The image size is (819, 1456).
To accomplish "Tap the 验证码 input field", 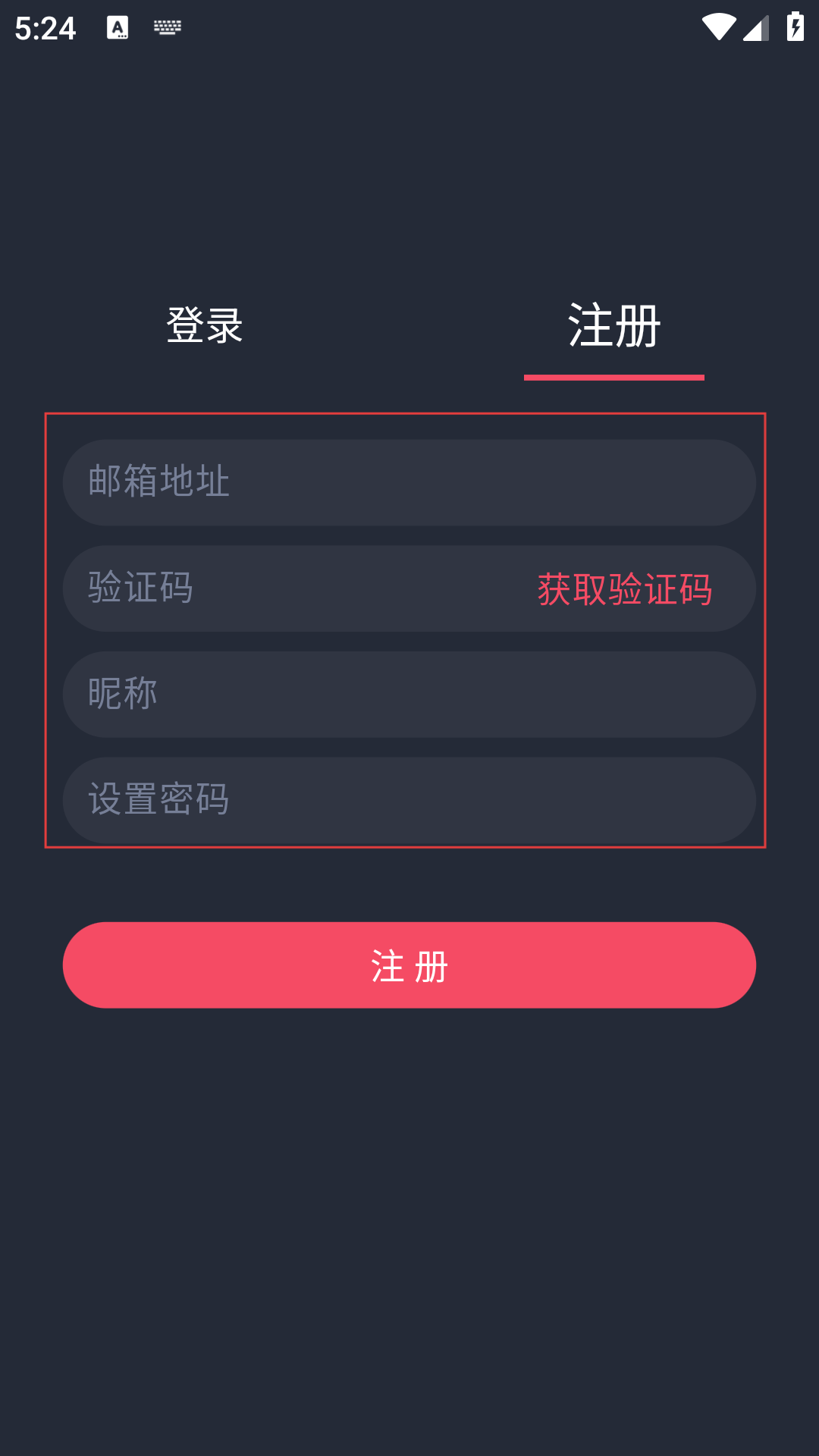I will (x=288, y=588).
